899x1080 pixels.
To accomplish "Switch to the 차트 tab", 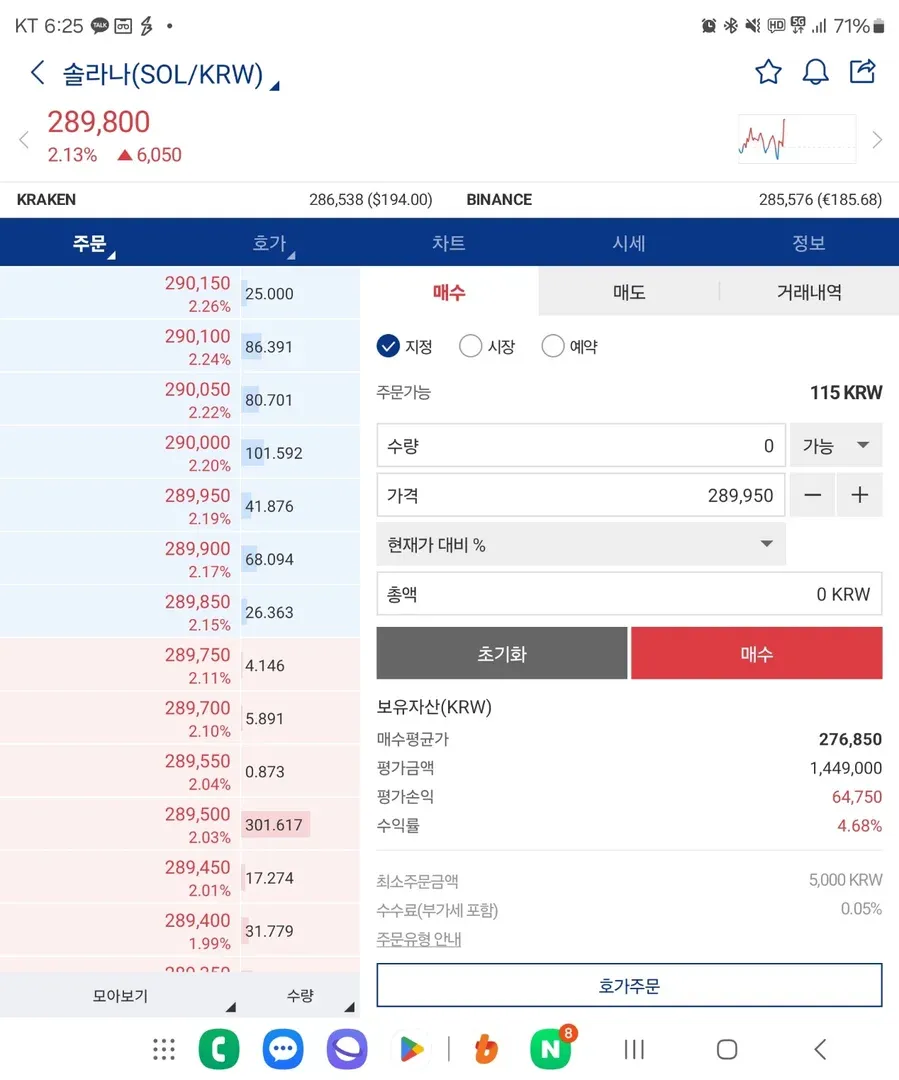I will [x=448, y=243].
